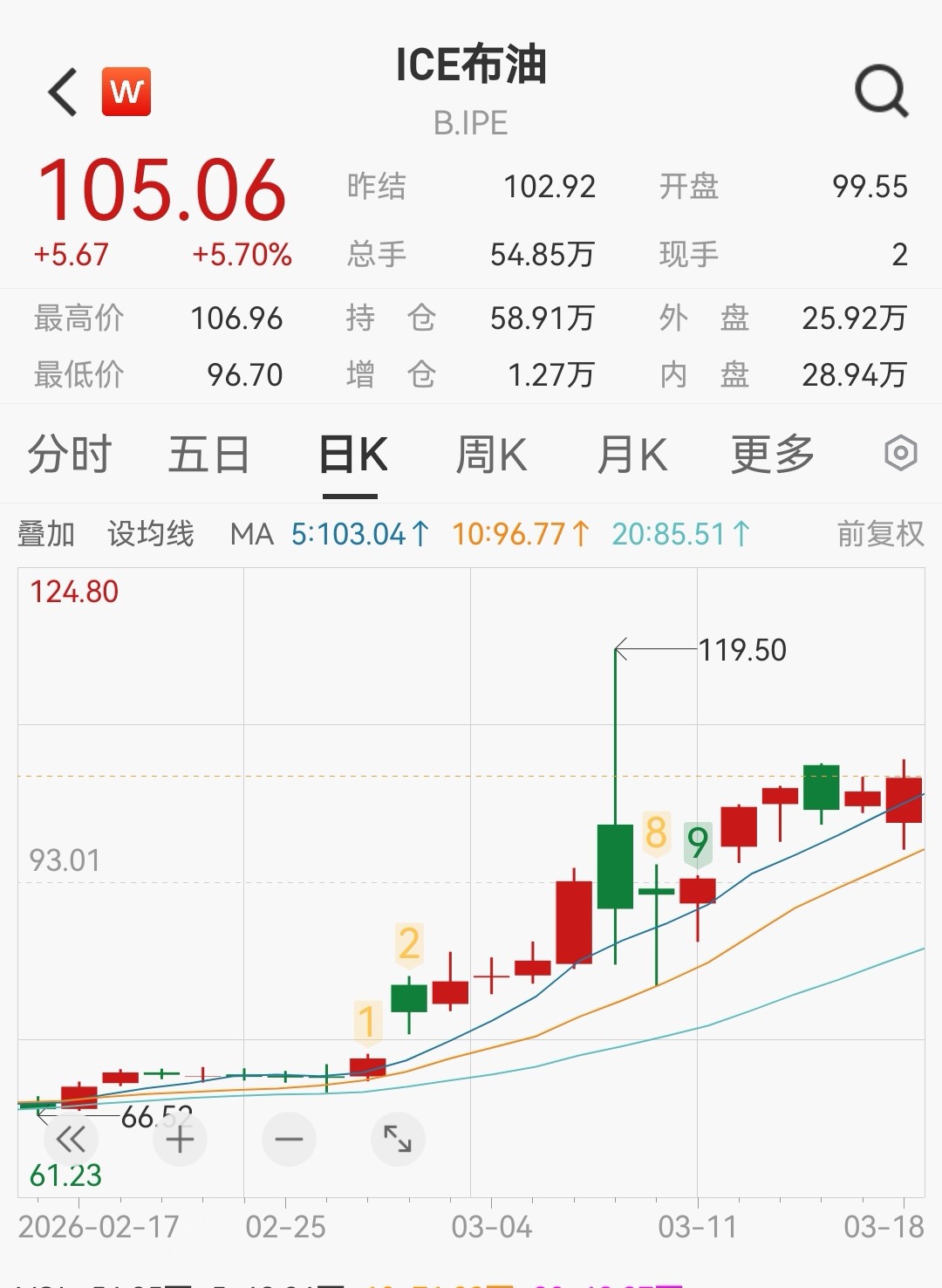The height and width of the screenshot is (1288, 942).
Task: Expand the chart to full screen
Action: coord(398,1139)
